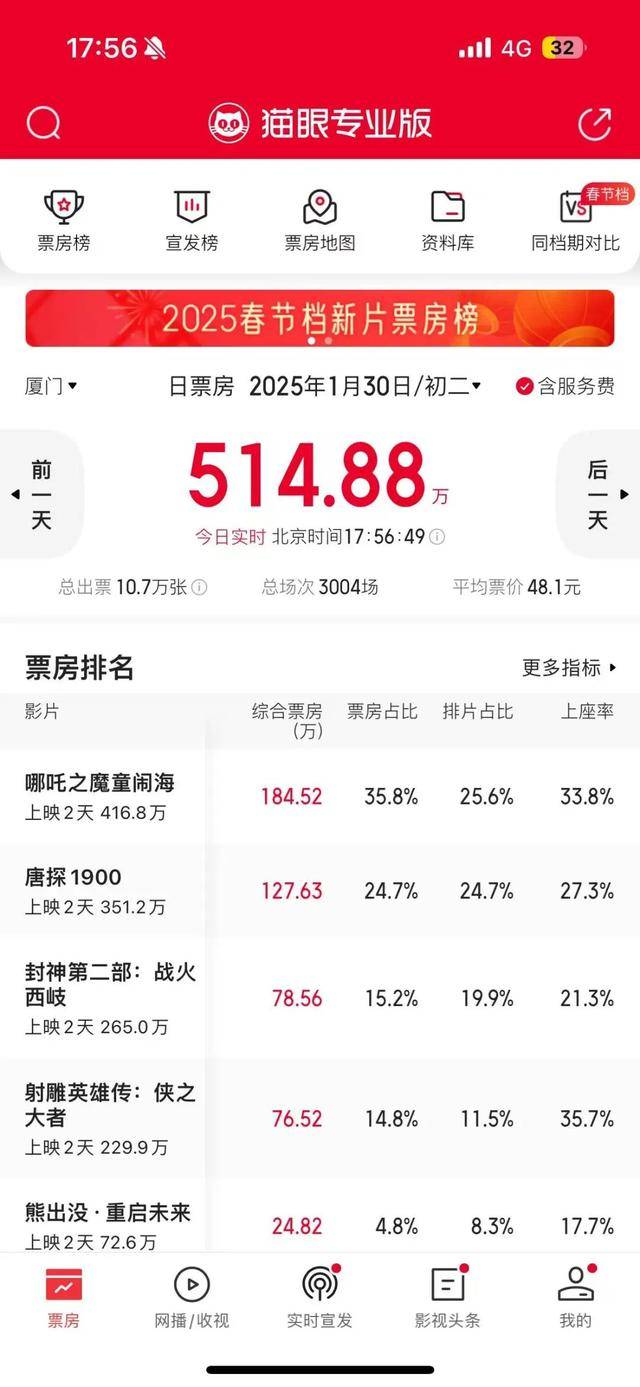Open the 唐探1900 movie row

pyautogui.click(x=320, y=891)
